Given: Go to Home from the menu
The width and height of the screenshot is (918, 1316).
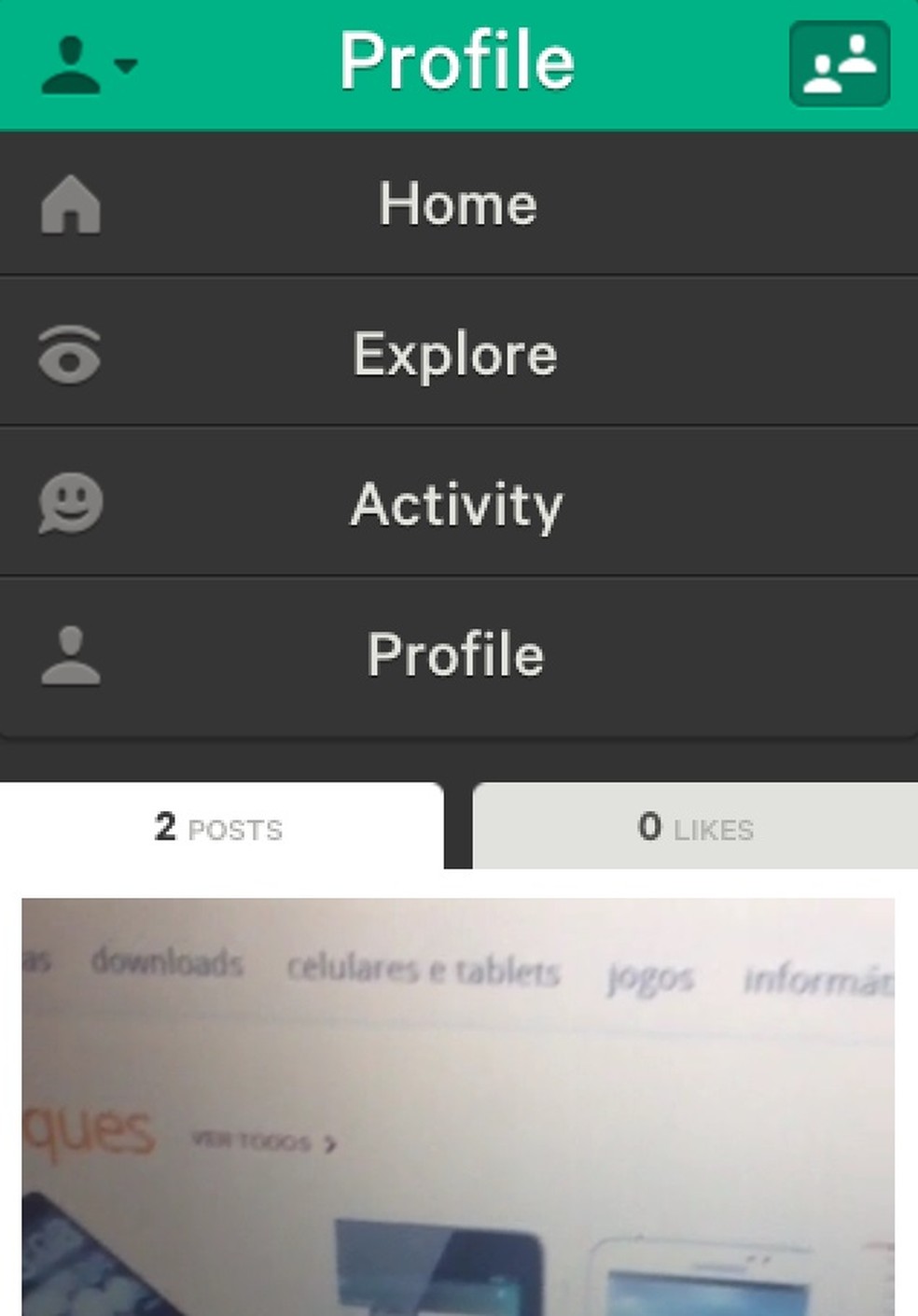Looking at the screenshot, I should [457, 203].
